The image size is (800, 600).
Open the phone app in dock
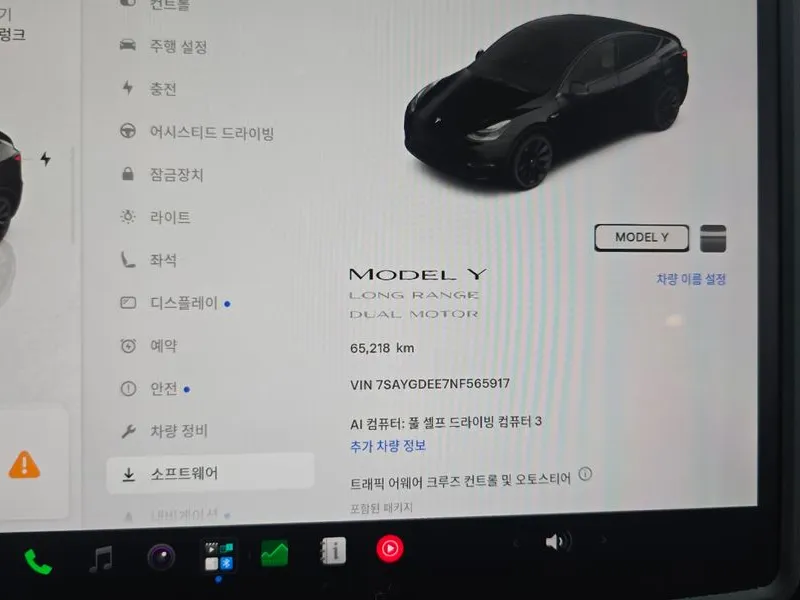click(38, 561)
